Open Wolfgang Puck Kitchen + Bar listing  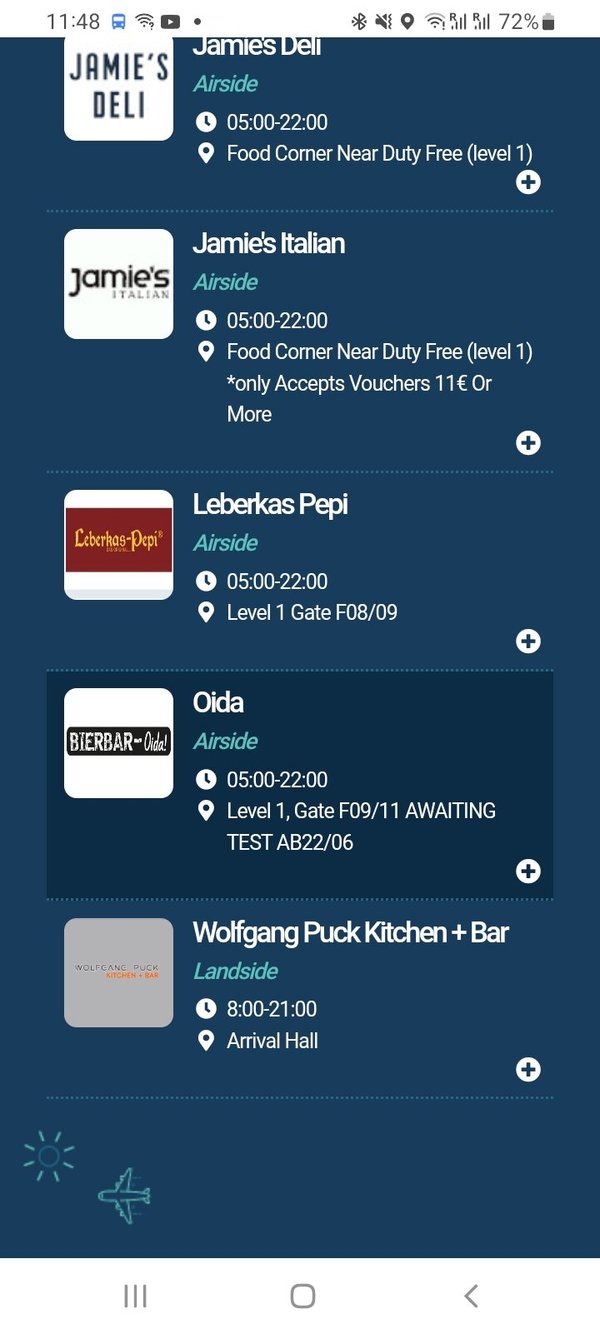(350, 933)
